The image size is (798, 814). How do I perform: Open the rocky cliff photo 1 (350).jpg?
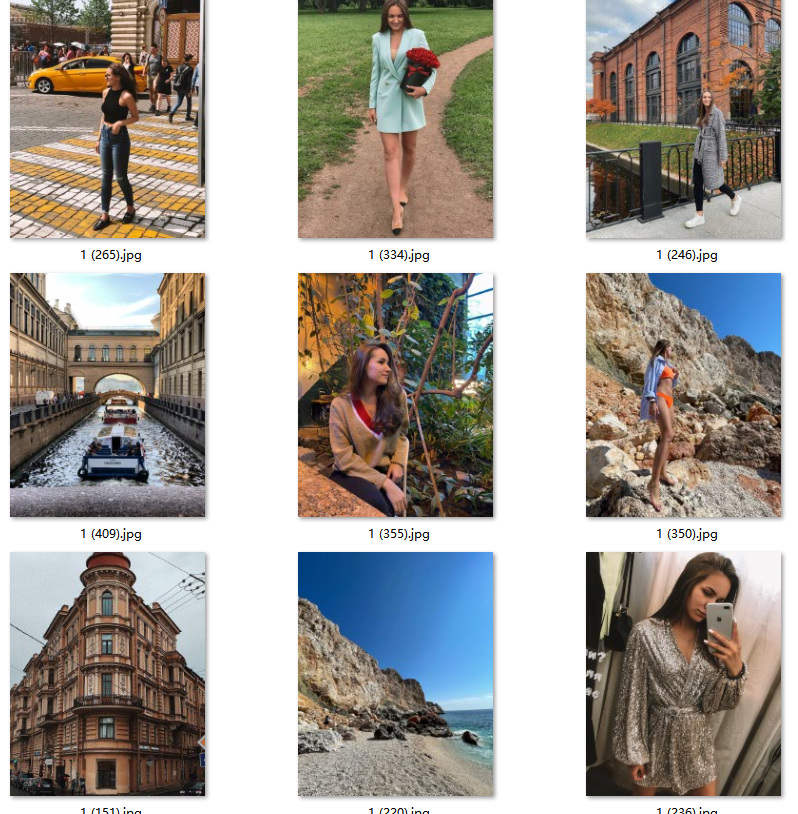[x=683, y=394]
